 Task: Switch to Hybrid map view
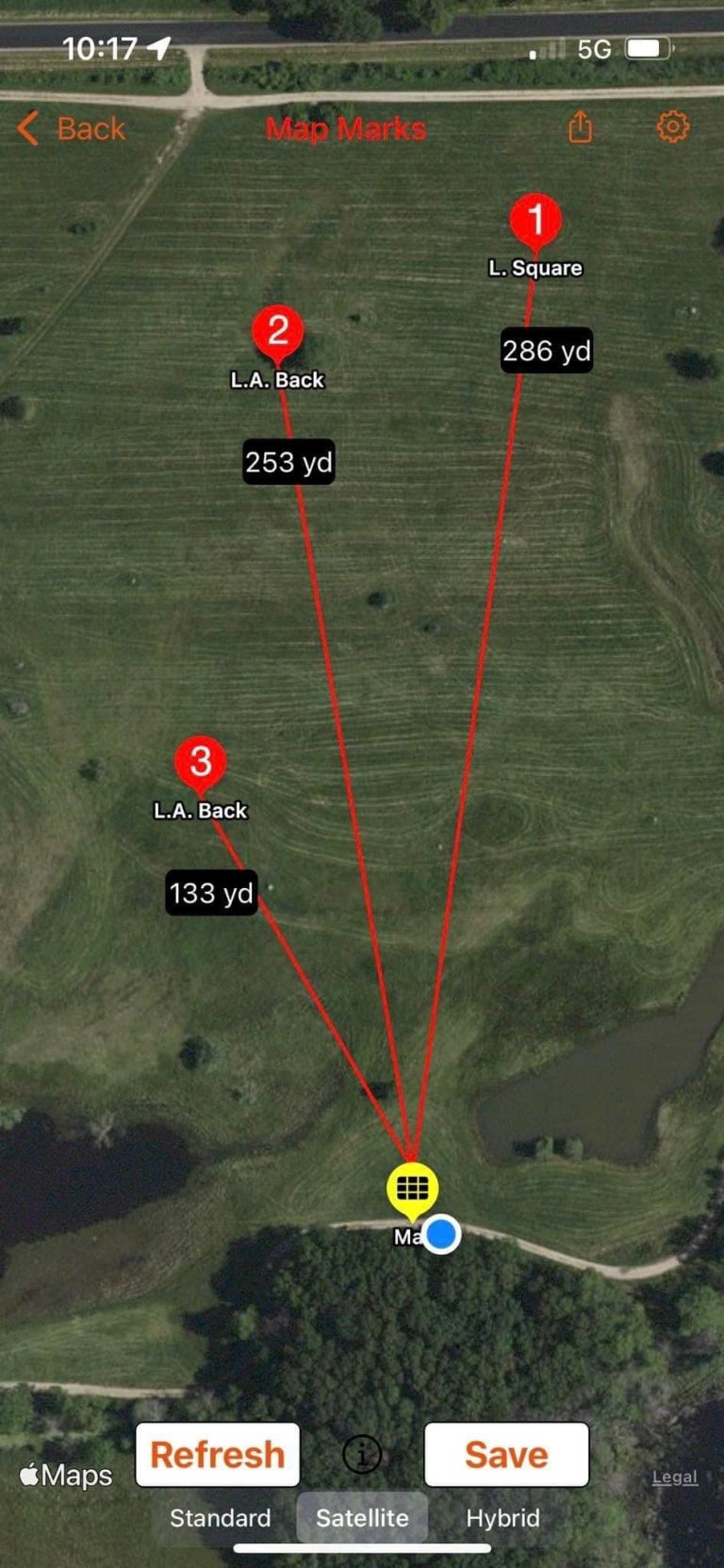pos(502,1518)
